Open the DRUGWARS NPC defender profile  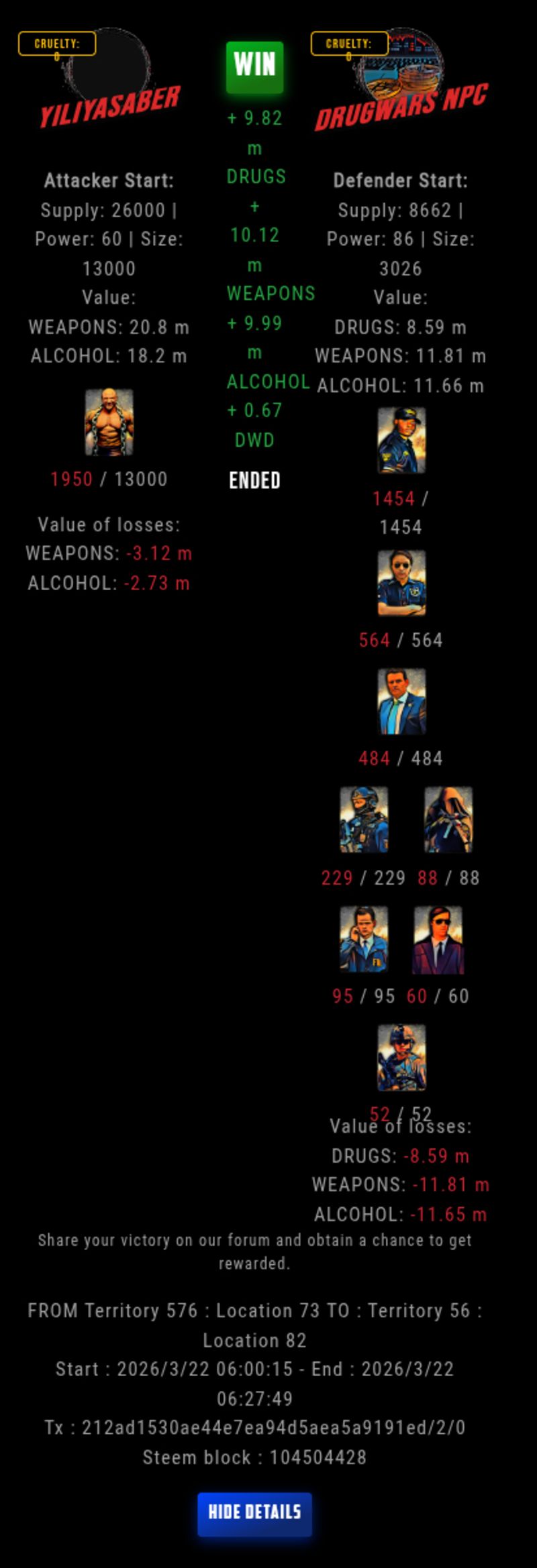click(x=401, y=107)
